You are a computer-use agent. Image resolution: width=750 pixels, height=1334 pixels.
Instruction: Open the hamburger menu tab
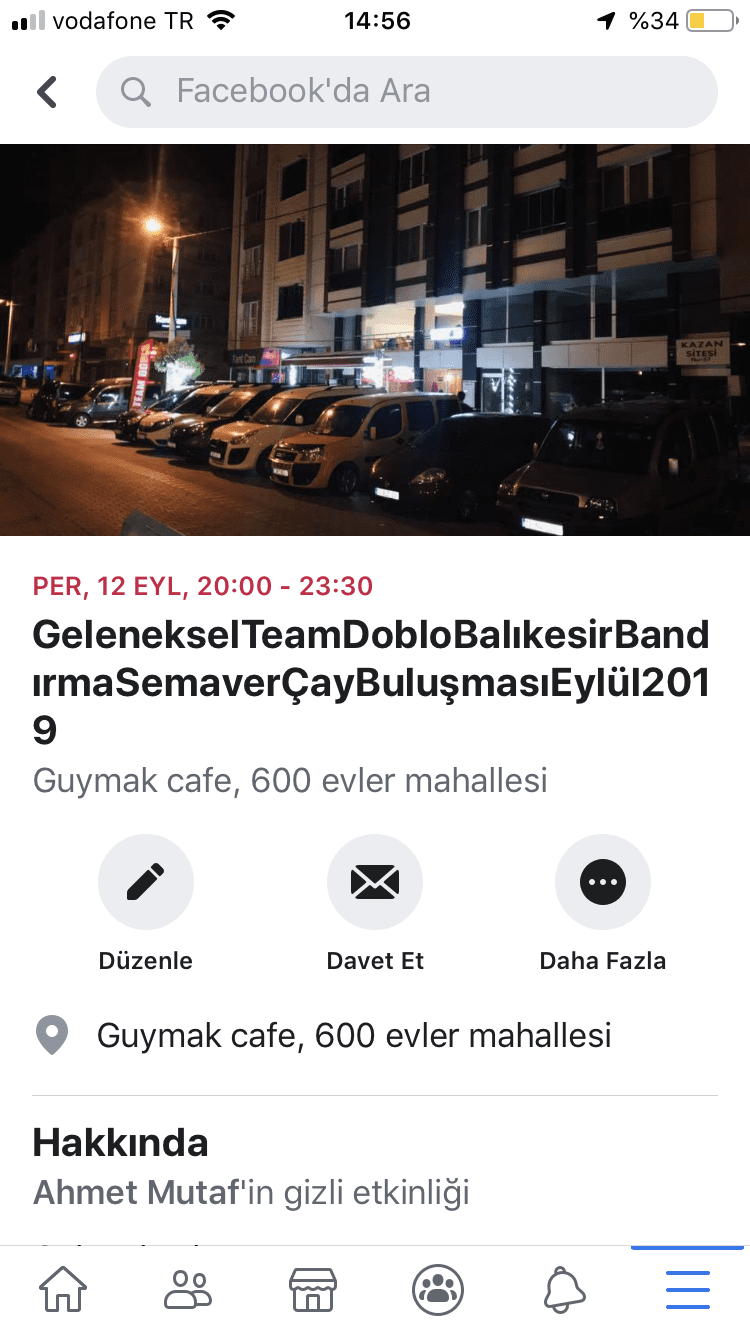[688, 1289]
